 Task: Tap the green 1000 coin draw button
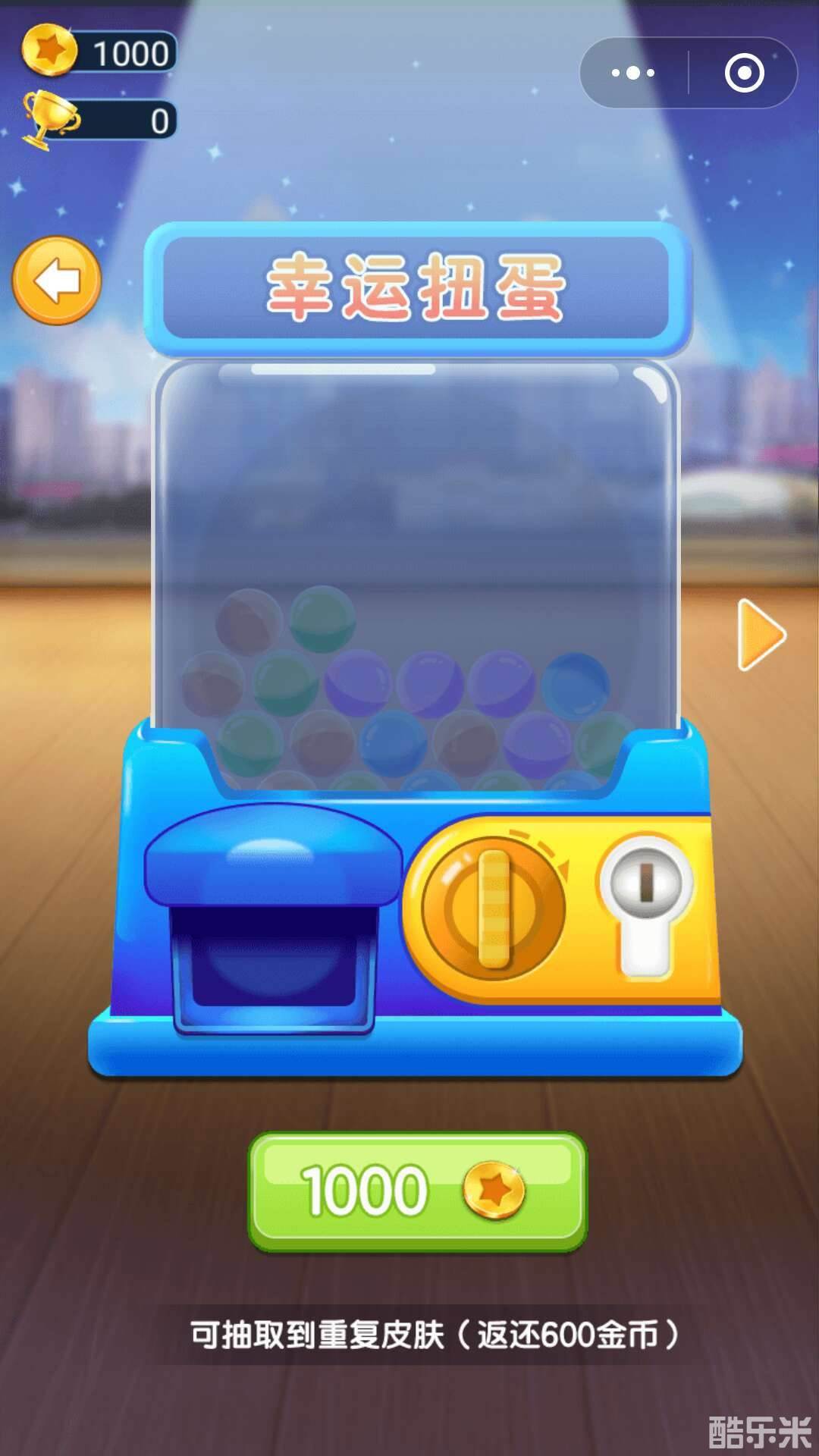pyautogui.click(x=417, y=1191)
